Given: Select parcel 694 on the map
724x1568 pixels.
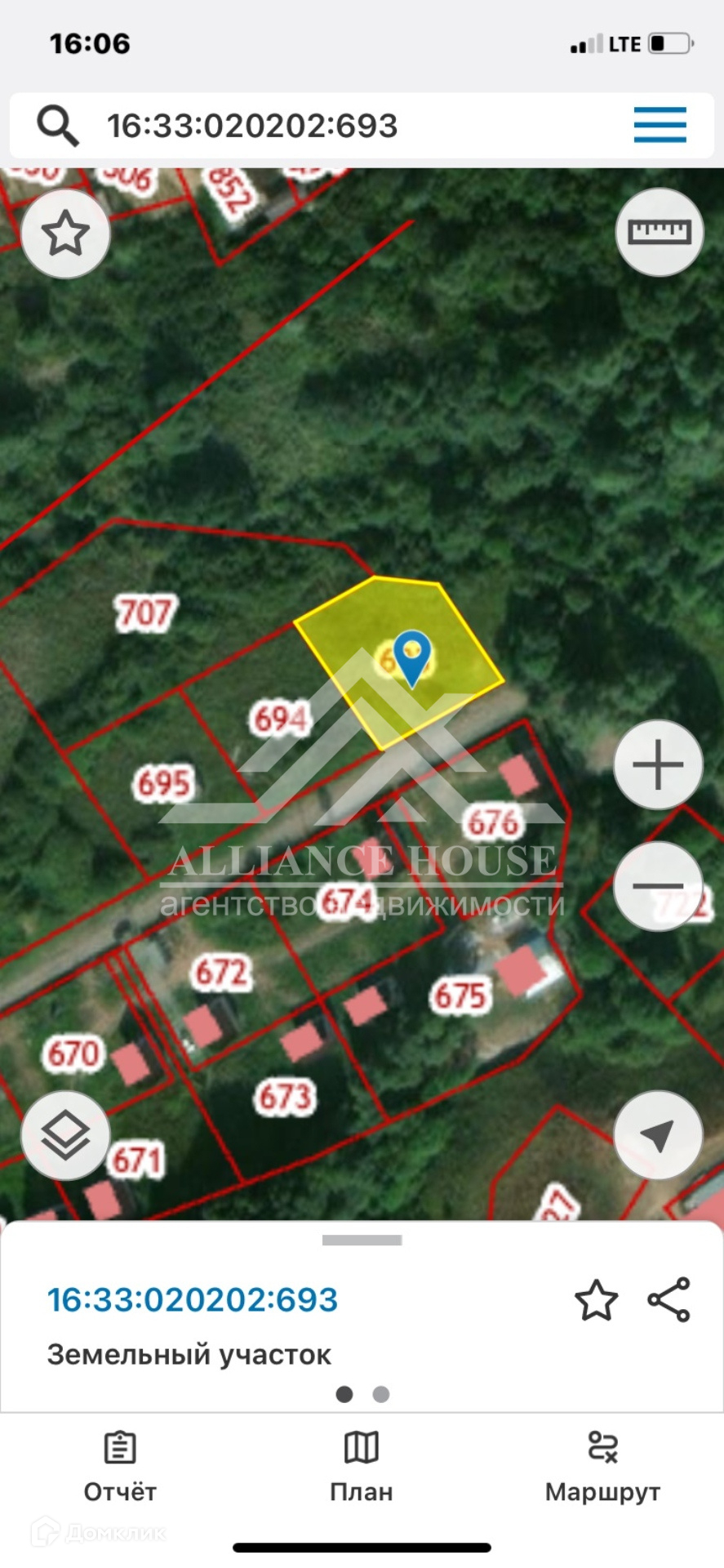Looking at the screenshot, I should [280, 719].
